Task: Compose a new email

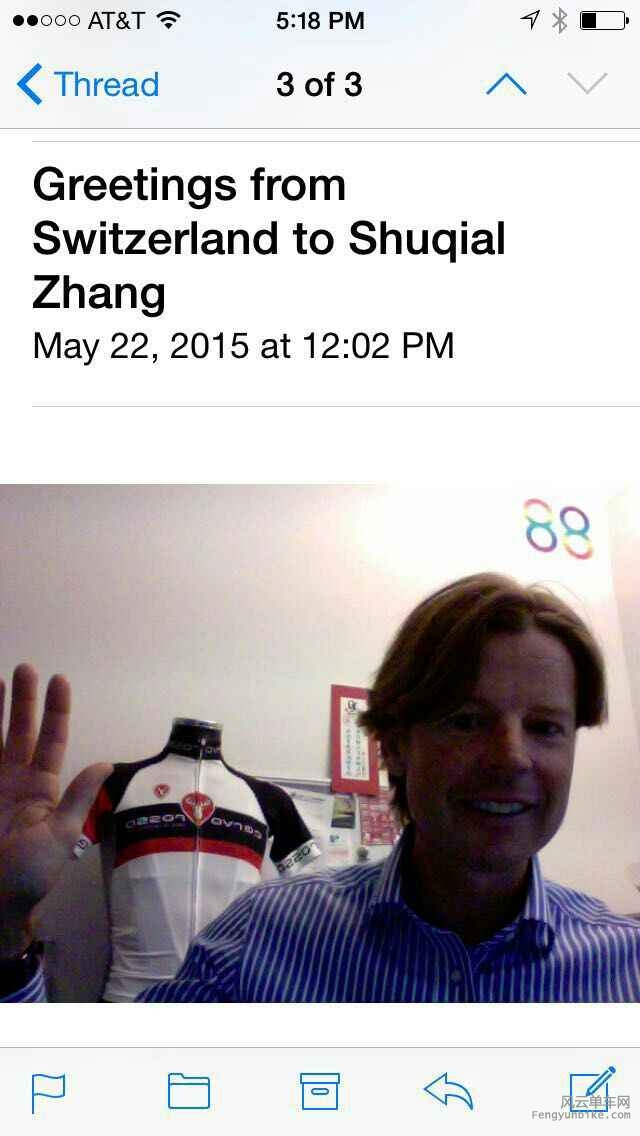Action: coord(592,1088)
